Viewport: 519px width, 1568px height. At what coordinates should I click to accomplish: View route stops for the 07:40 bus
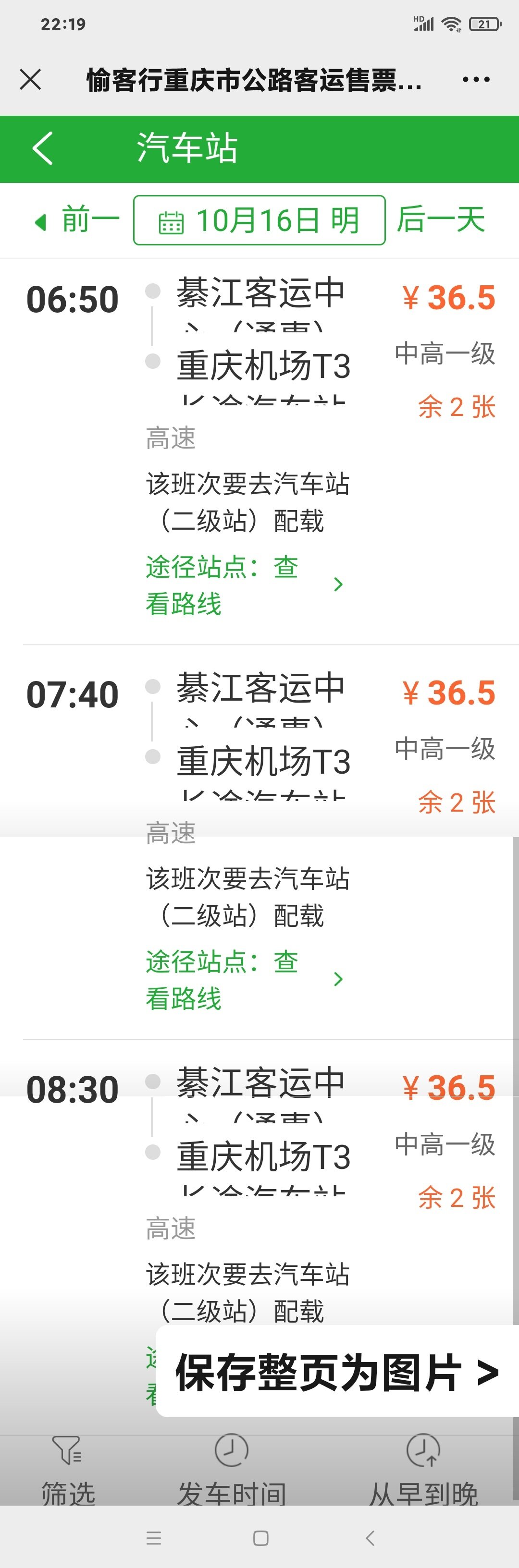tap(244, 979)
